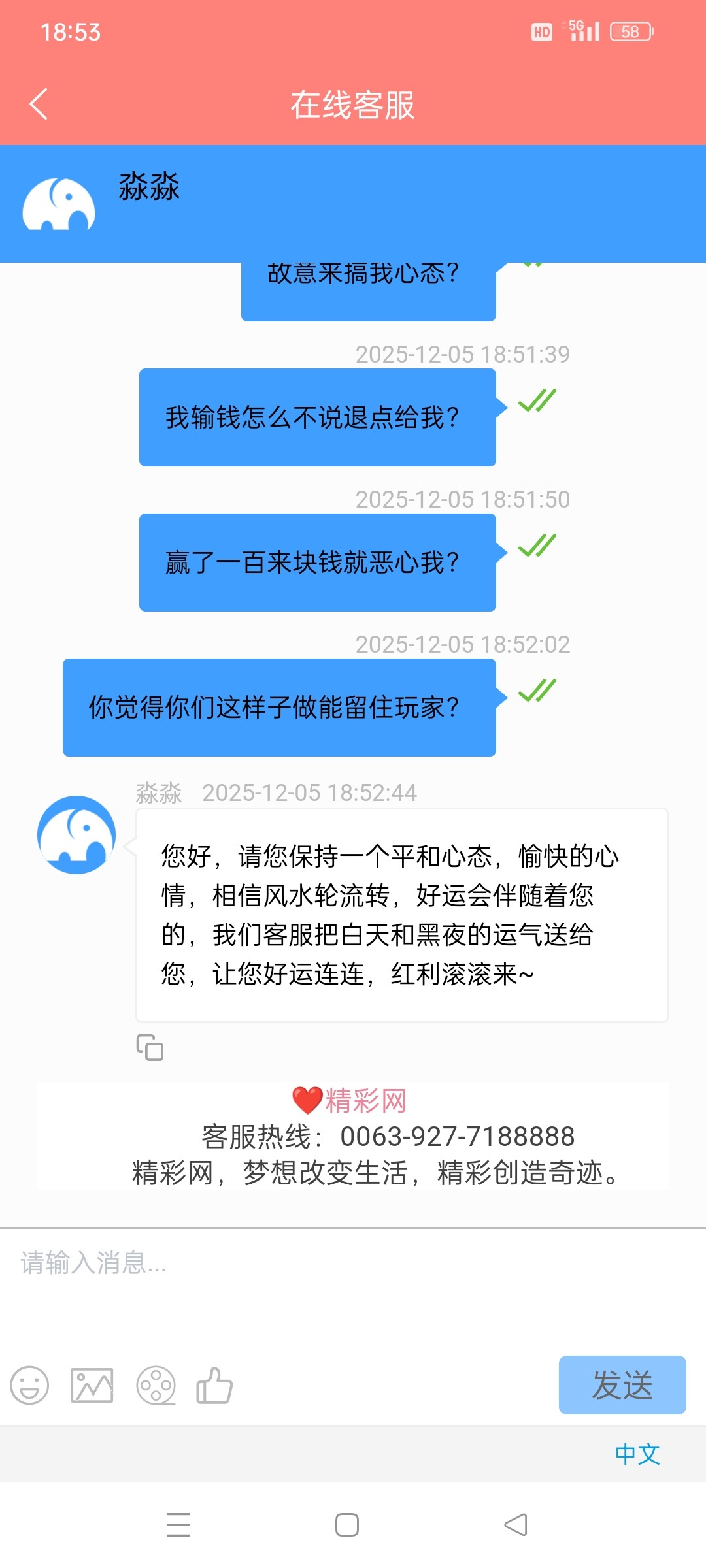Go back from the 在线客服 screen
The image size is (706, 1568).
(x=39, y=105)
